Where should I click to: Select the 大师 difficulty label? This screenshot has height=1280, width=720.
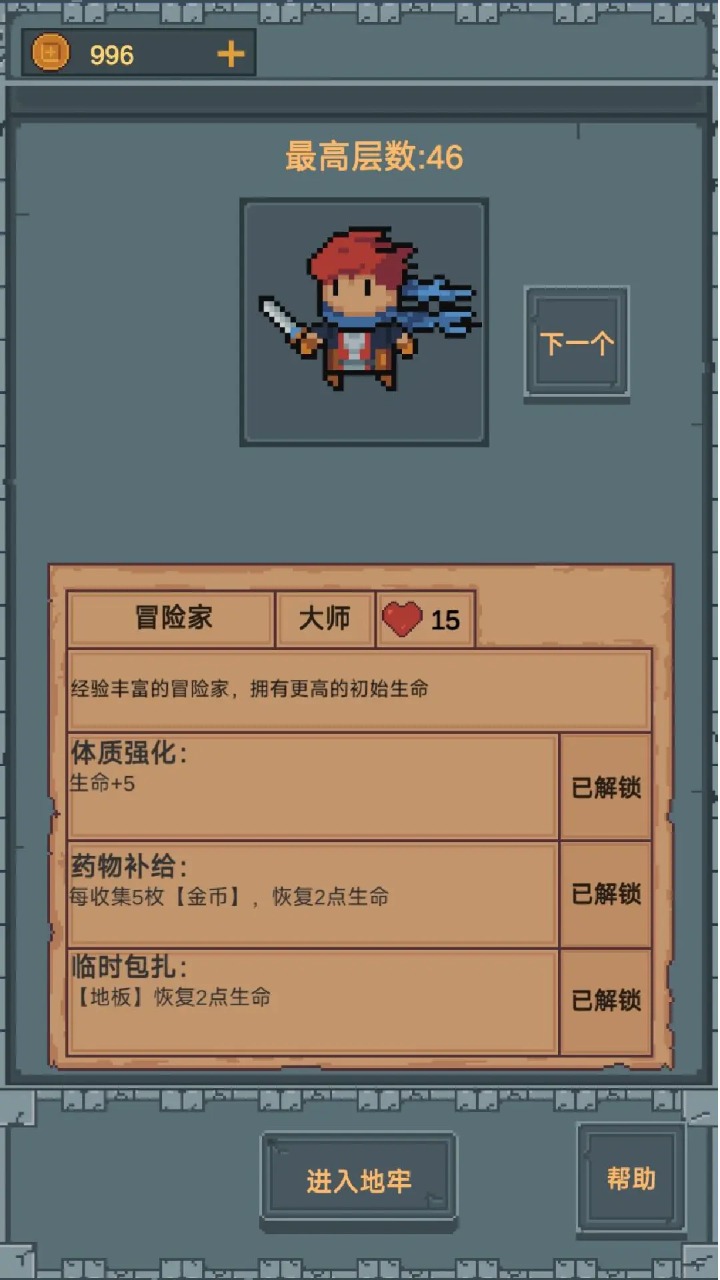pos(324,618)
